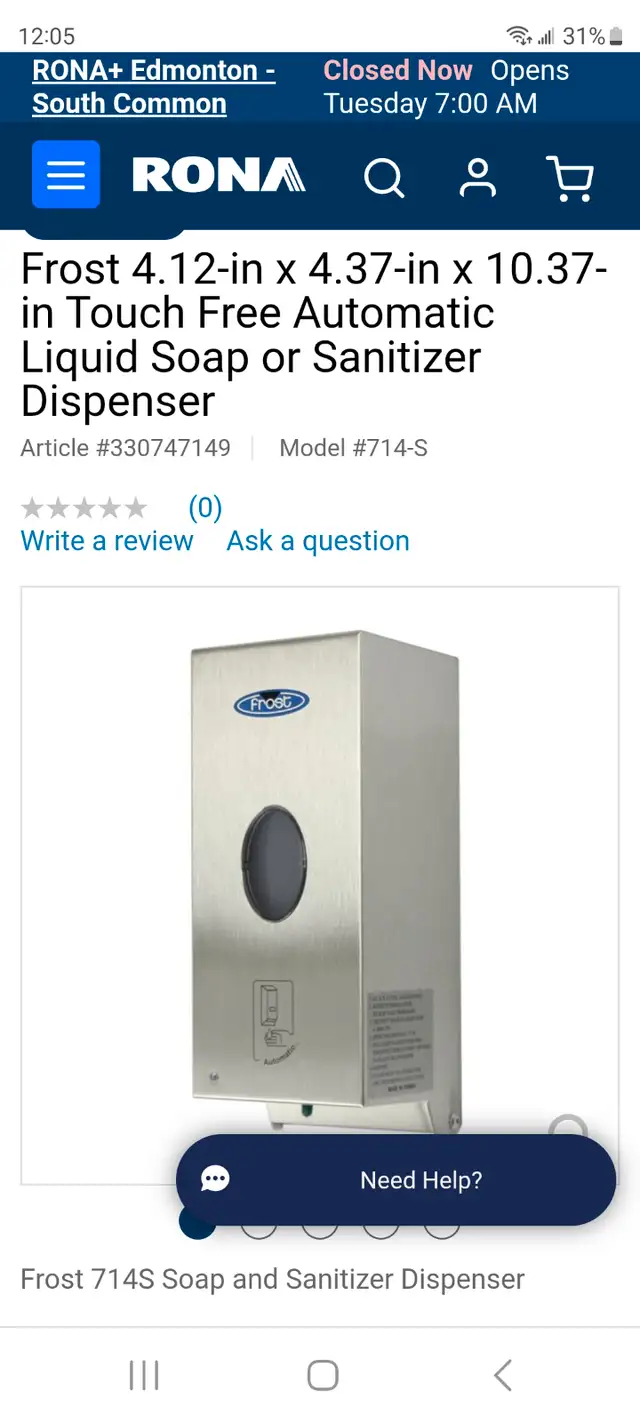Image resolution: width=640 pixels, height=1422 pixels.
Task: Go back with the system back button
Action: [503, 1375]
